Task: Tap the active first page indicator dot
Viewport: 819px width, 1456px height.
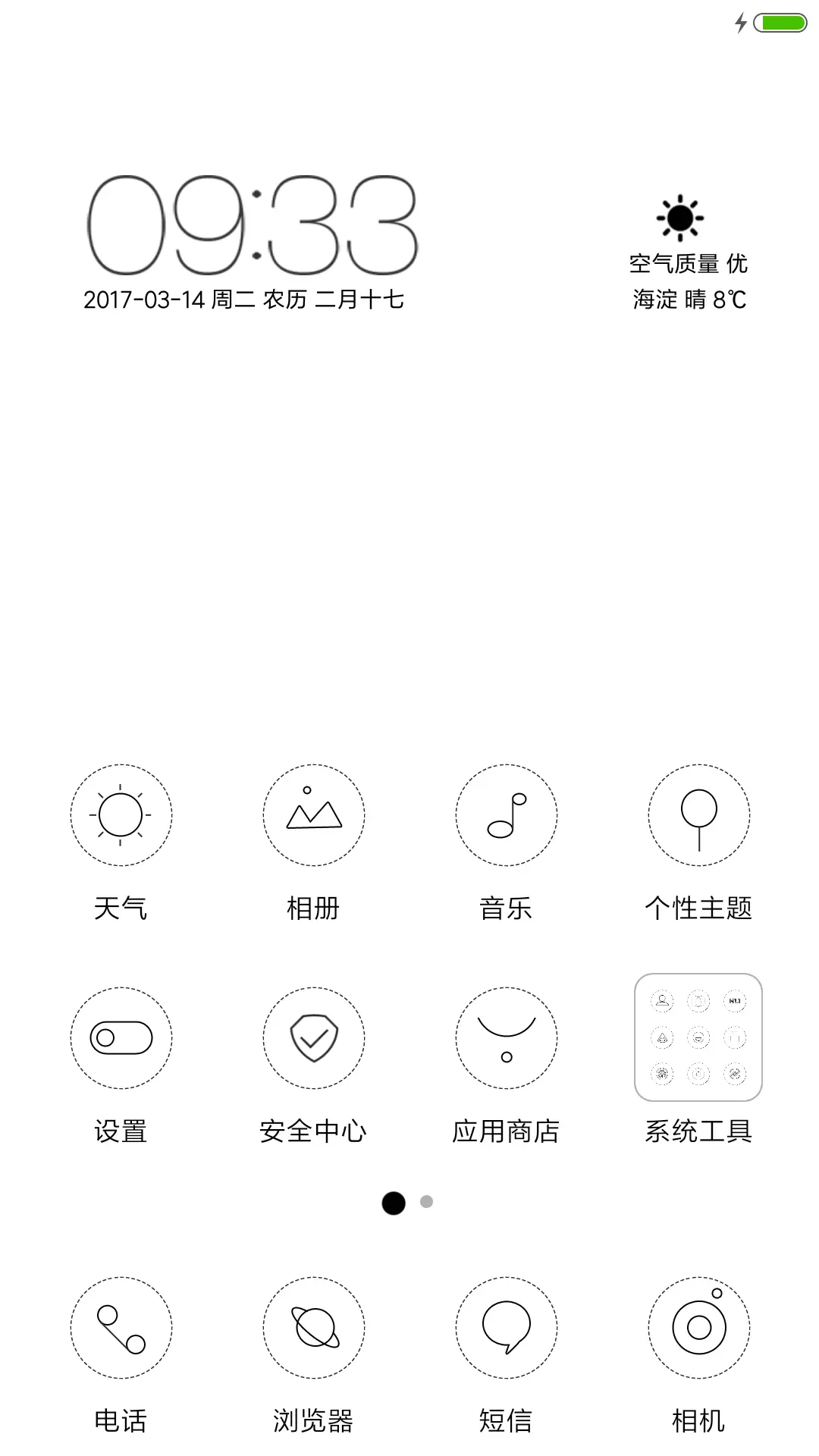Action: pos(394,1203)
